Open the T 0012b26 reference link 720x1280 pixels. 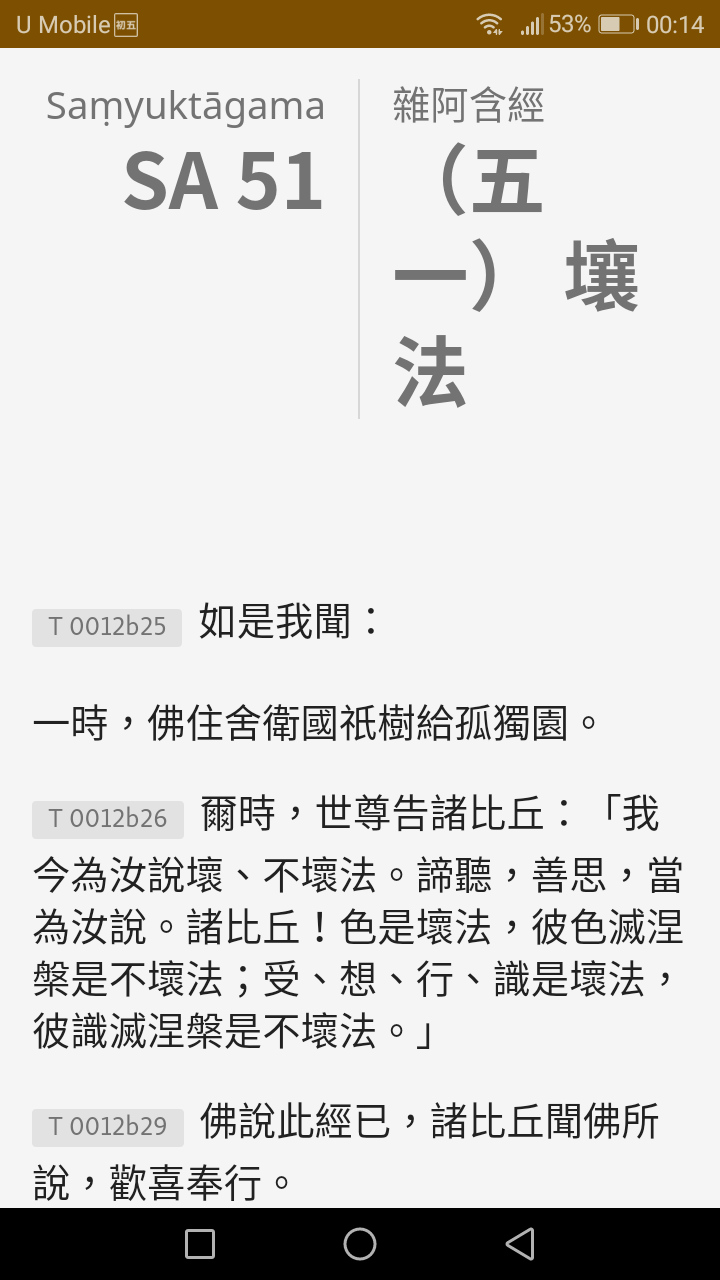[108, 819]
